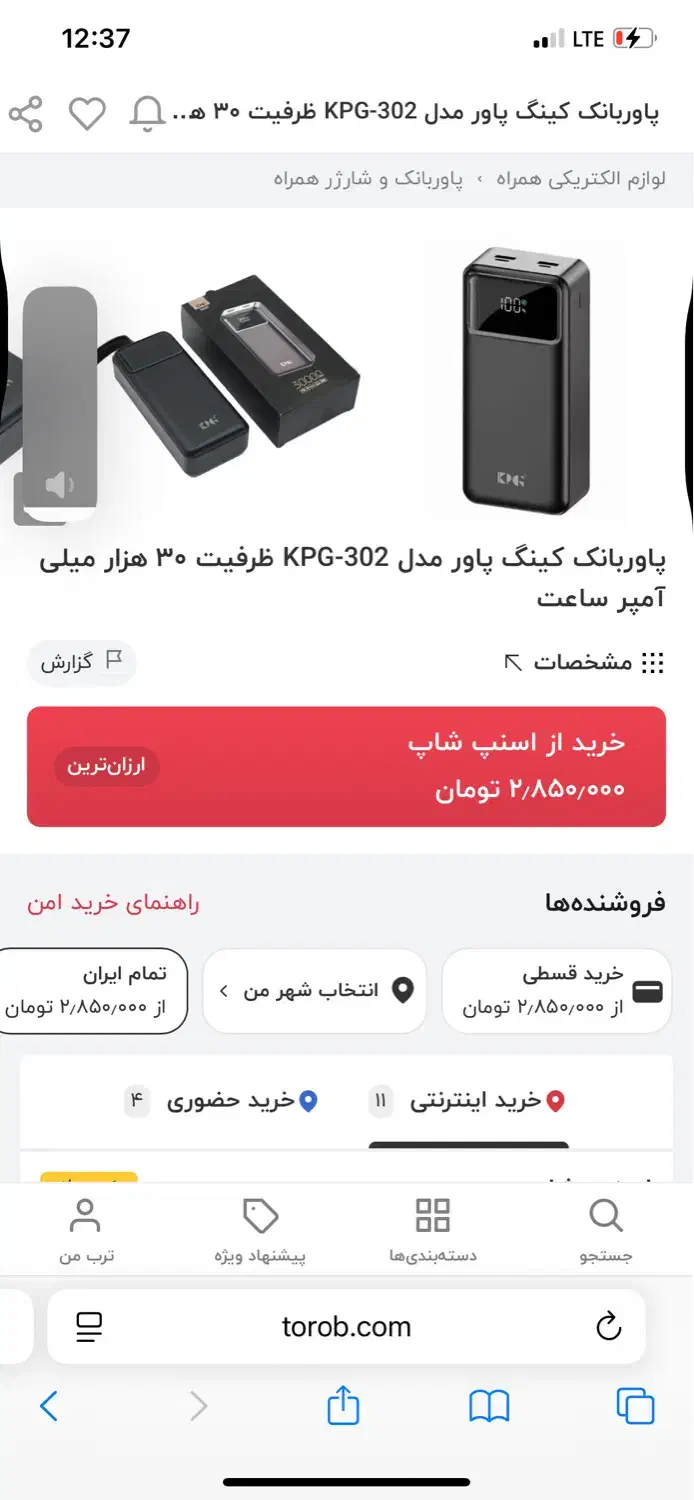Screen dimensions: 694x1500
Task: Open the ترب من profile tab
Action: point(86,1231)
